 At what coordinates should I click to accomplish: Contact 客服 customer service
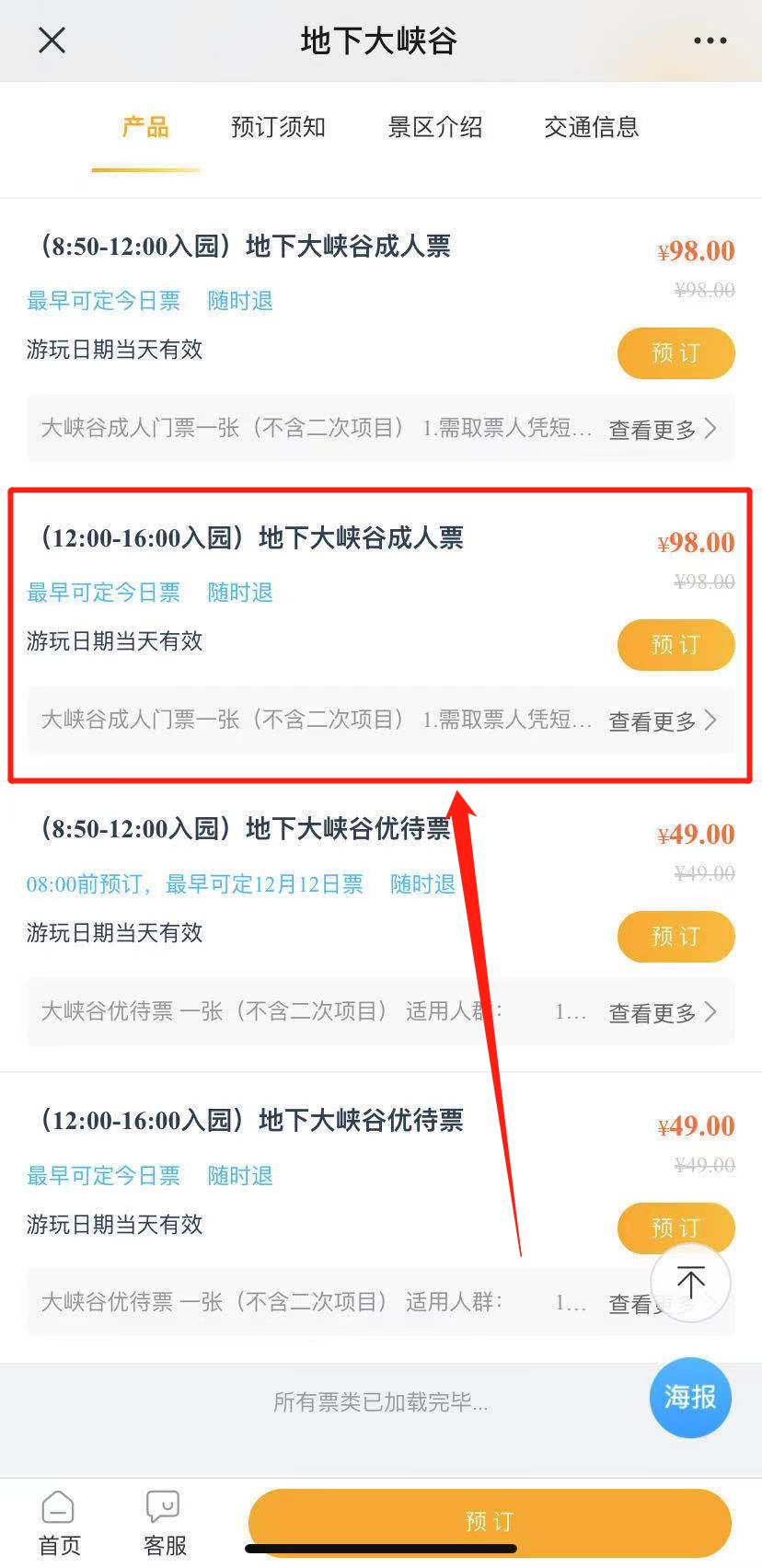(165, 1524)
